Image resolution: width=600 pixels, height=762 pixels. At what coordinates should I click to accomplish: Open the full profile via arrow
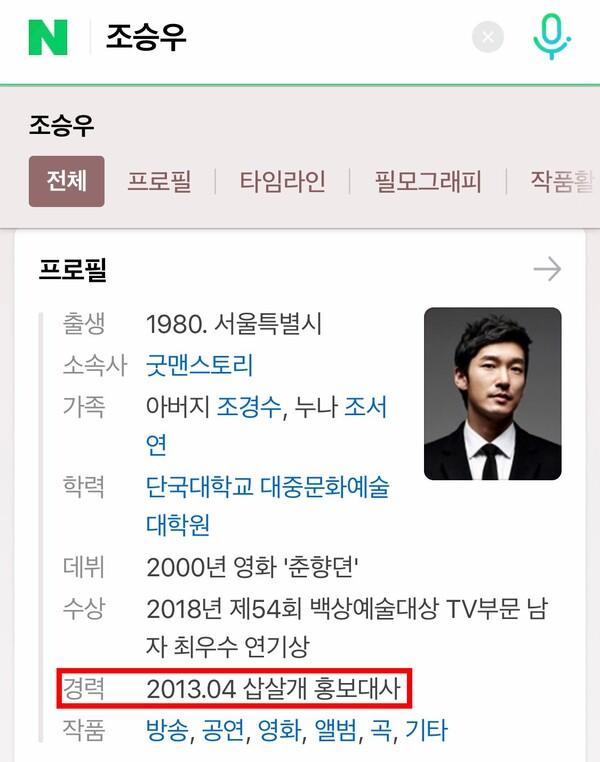[x=547, y=269]
